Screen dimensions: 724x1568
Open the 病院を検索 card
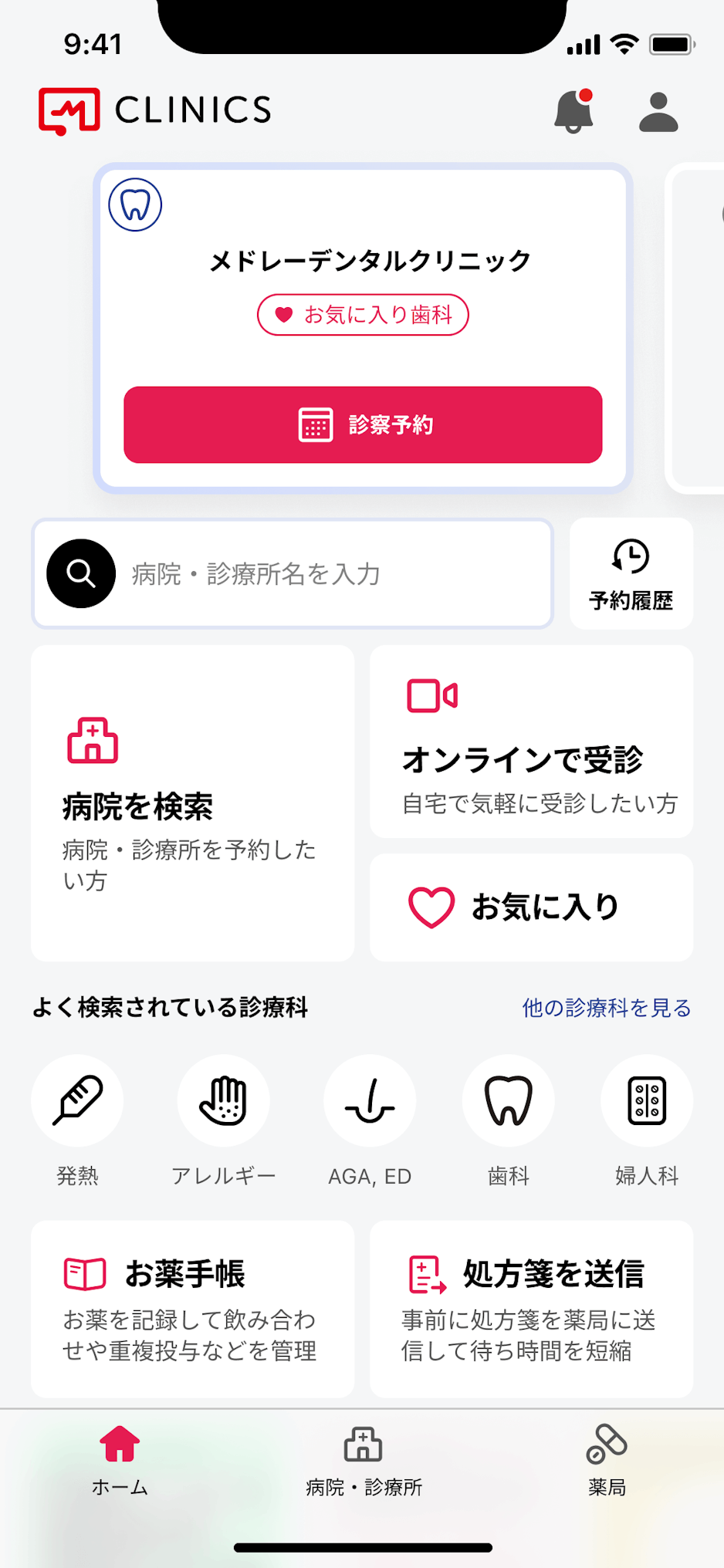(193, 803)
